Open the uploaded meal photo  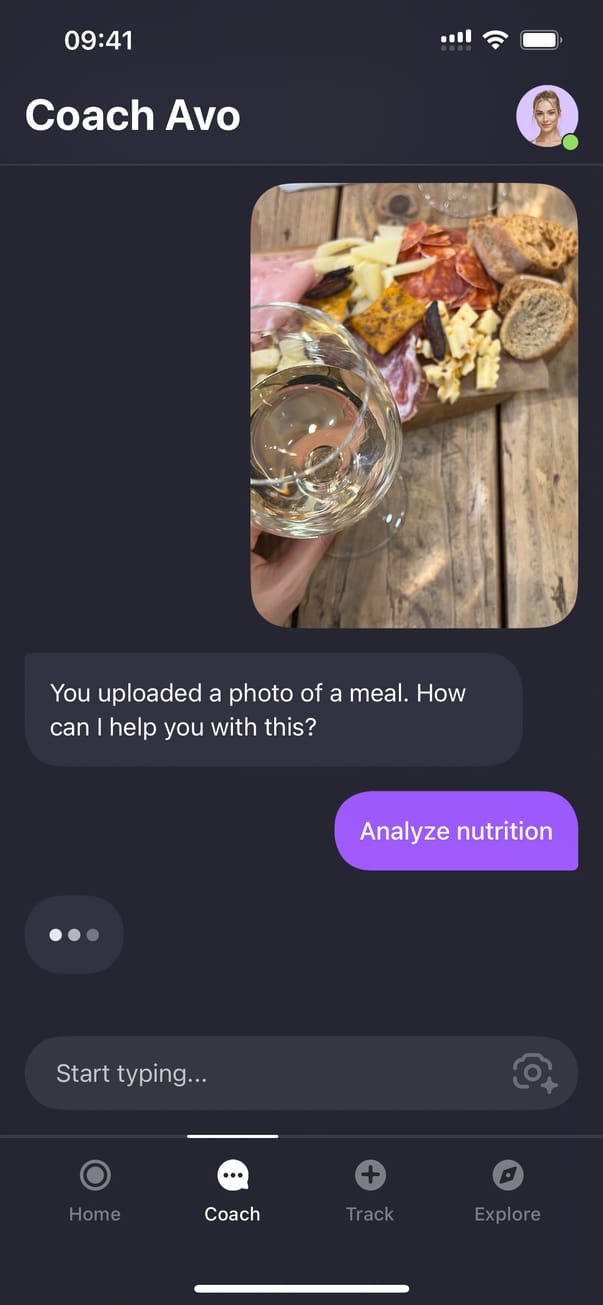point(414,406)
